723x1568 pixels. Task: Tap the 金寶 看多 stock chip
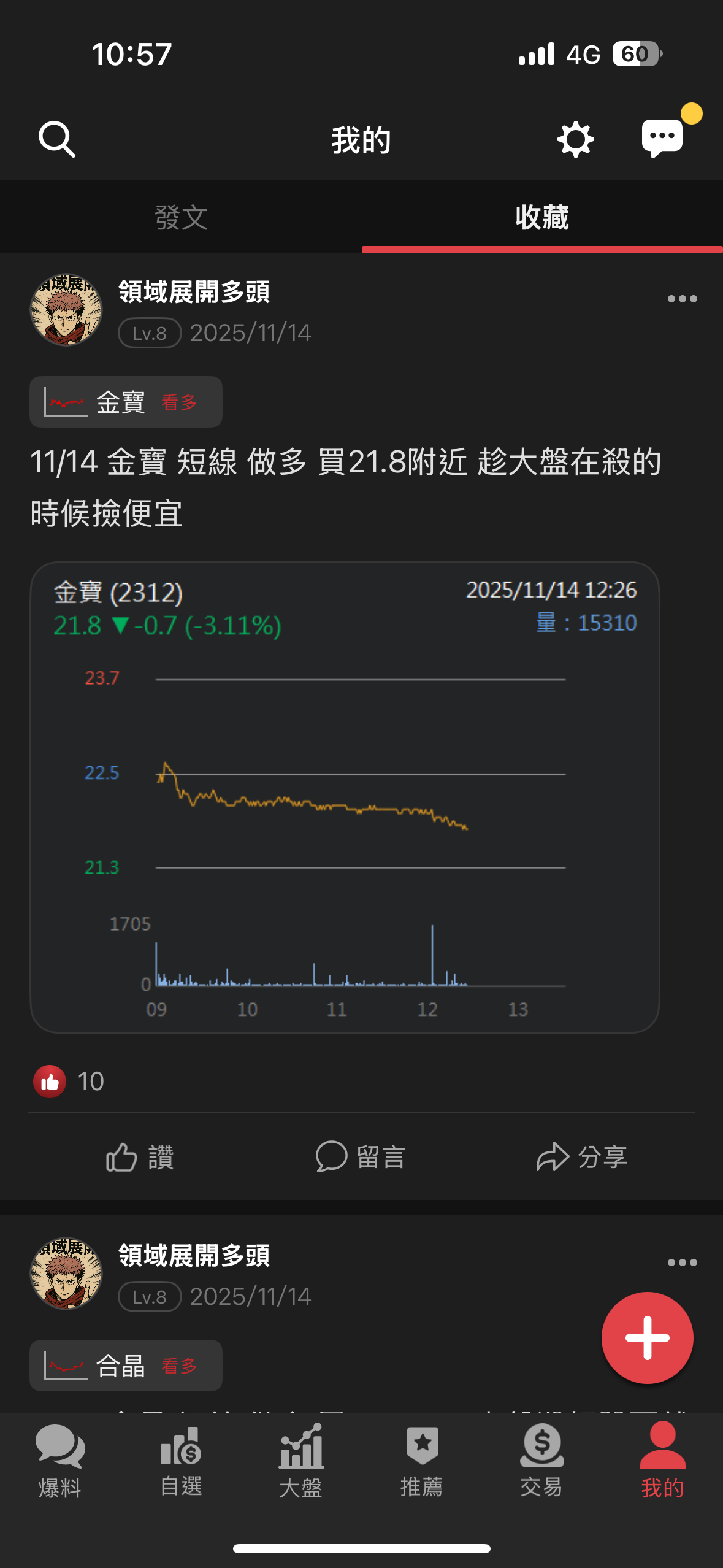[x=126, y=402]
